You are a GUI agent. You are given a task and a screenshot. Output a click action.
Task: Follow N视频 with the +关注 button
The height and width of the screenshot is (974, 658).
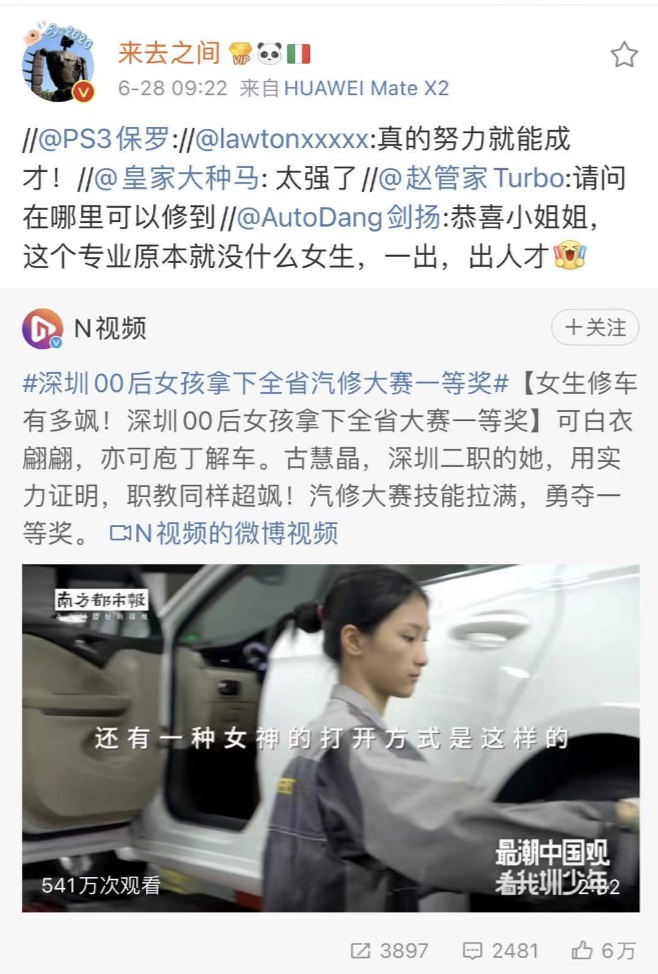click(595, 327)
